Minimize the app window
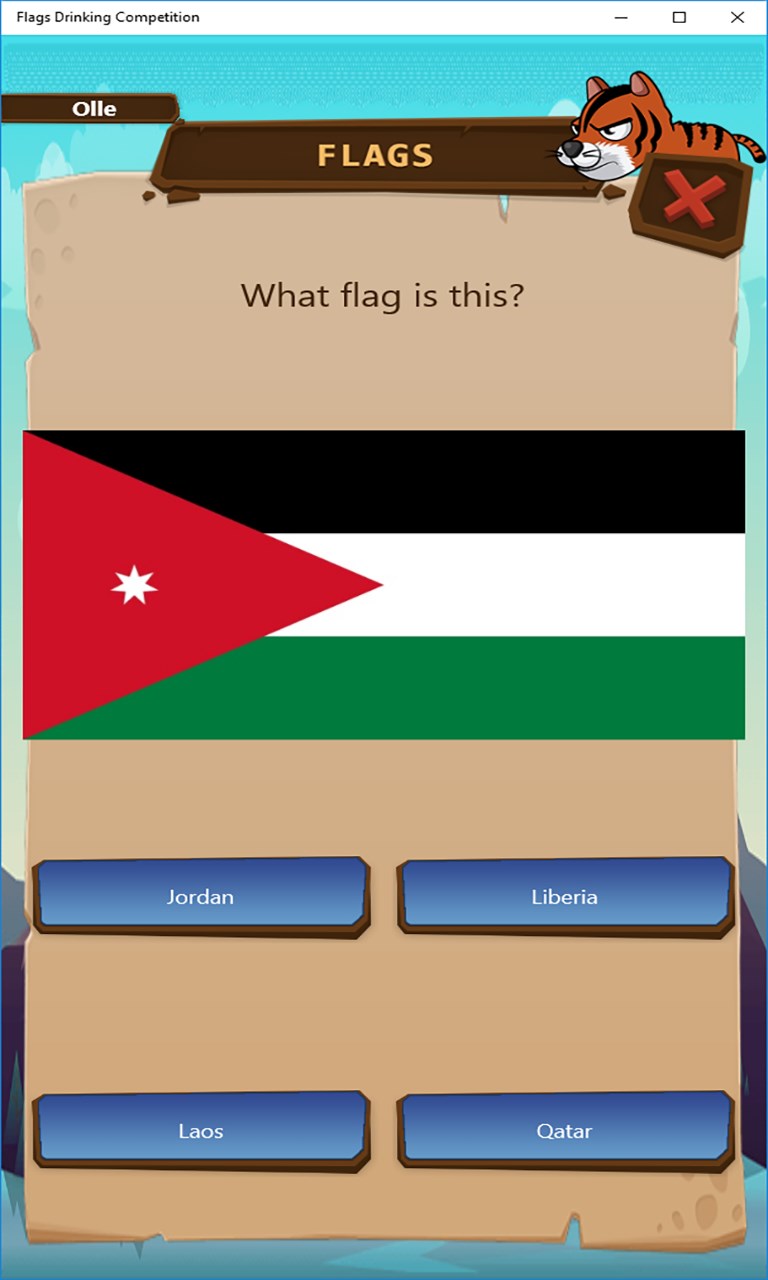Image resolution: width=768 pixels, height=1280 pixels. pyautogui.click(x=621, y=17)
